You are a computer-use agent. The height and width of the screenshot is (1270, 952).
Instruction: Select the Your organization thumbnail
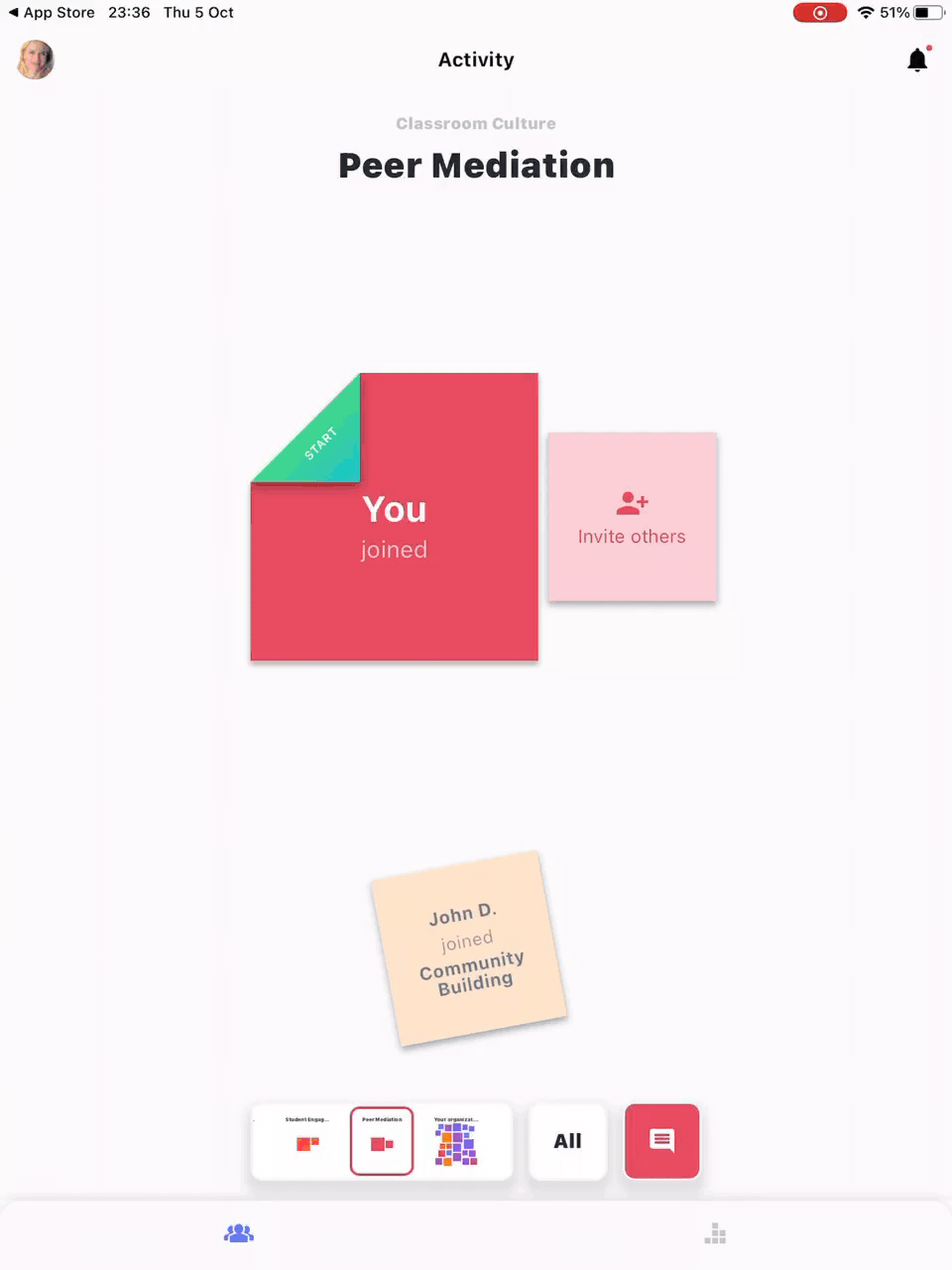[x=456, y=1141]
